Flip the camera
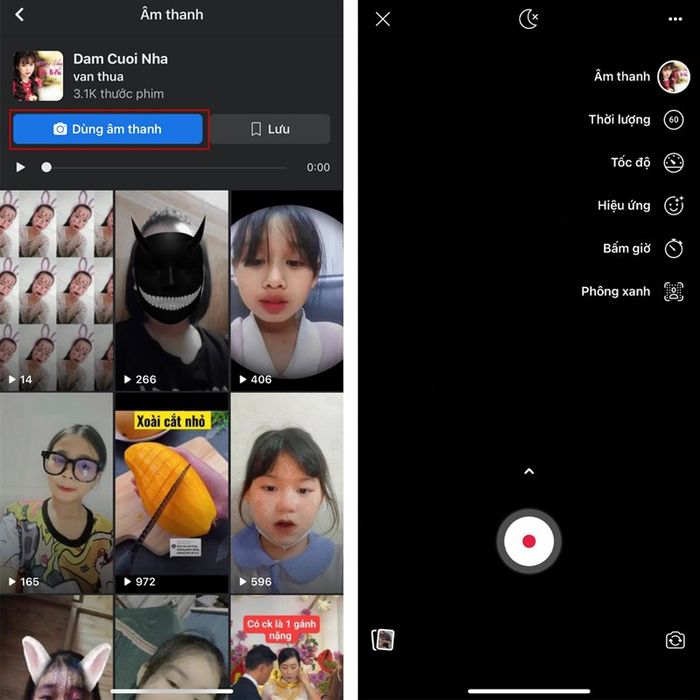The height and width of the screenshot is (700, 700). [674, 640]
